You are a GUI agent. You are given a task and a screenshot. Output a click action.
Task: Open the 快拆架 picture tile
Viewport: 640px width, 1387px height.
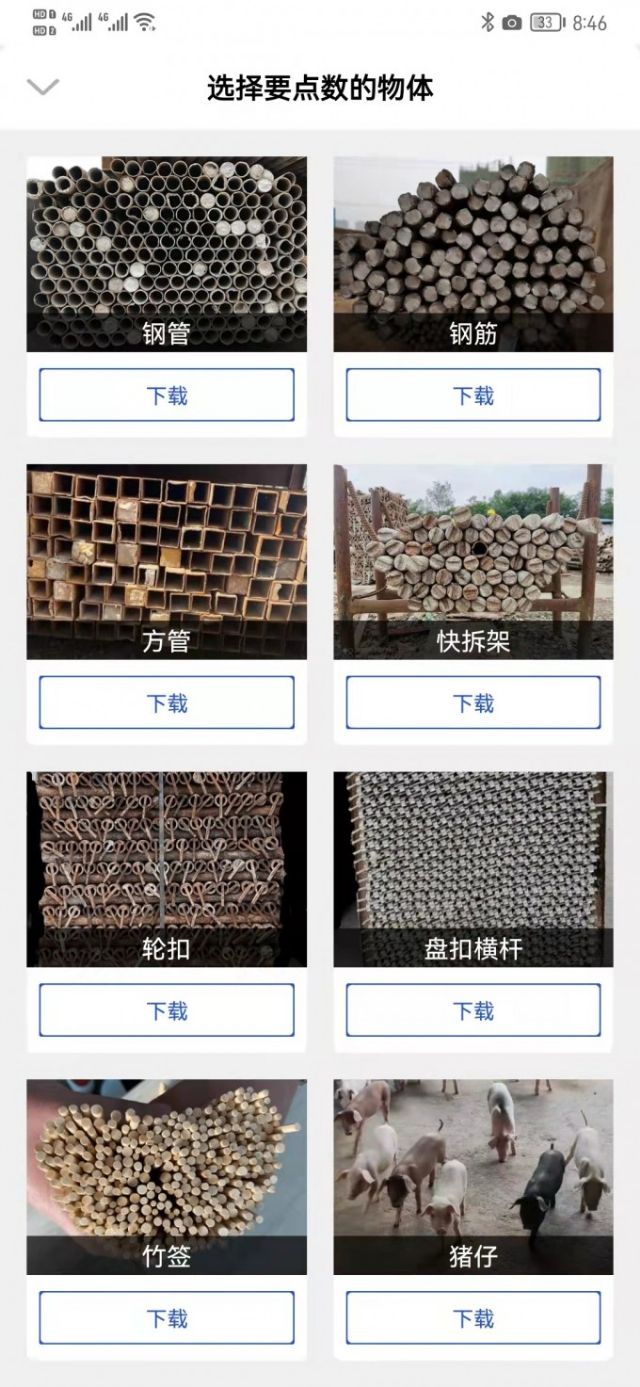click(473, 562)
